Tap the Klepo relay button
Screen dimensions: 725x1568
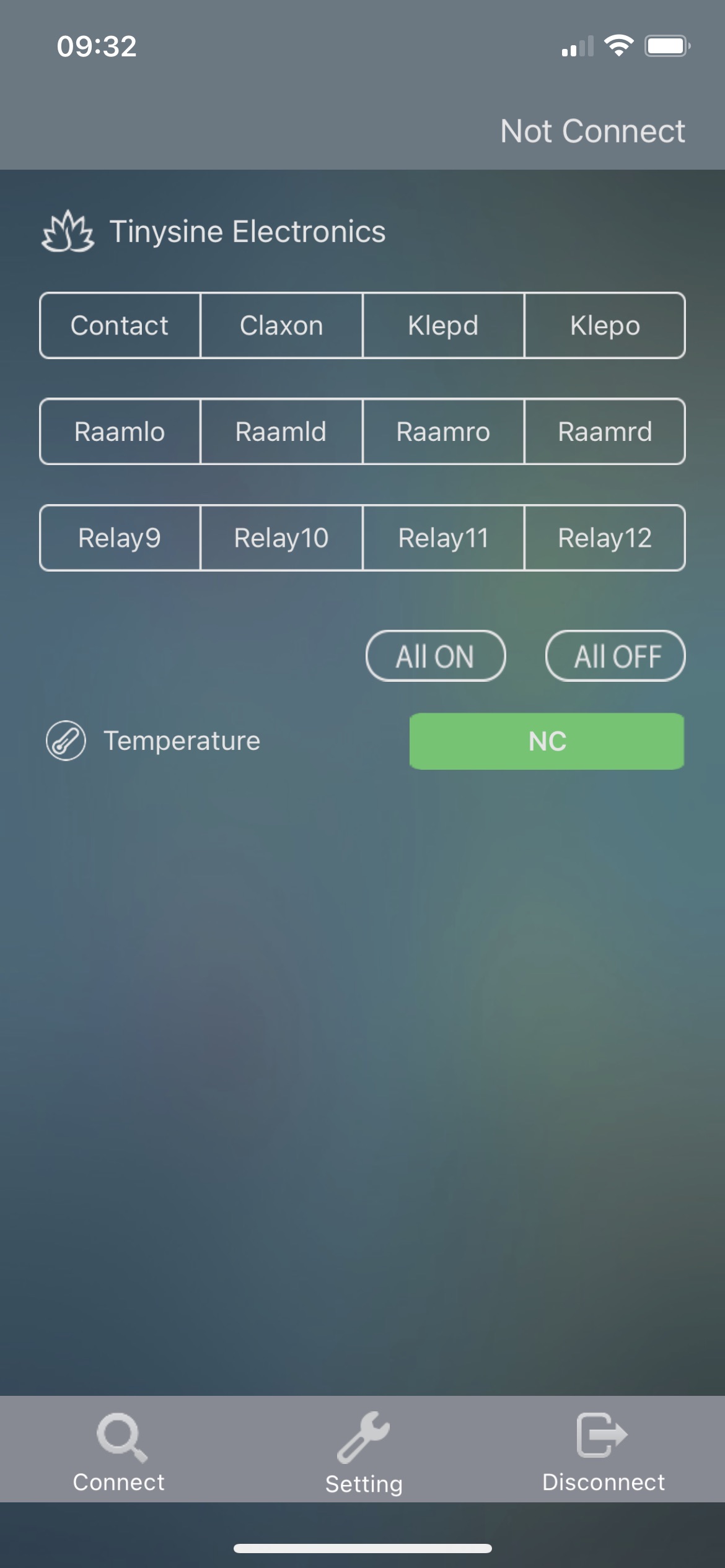tap(605, 326)
